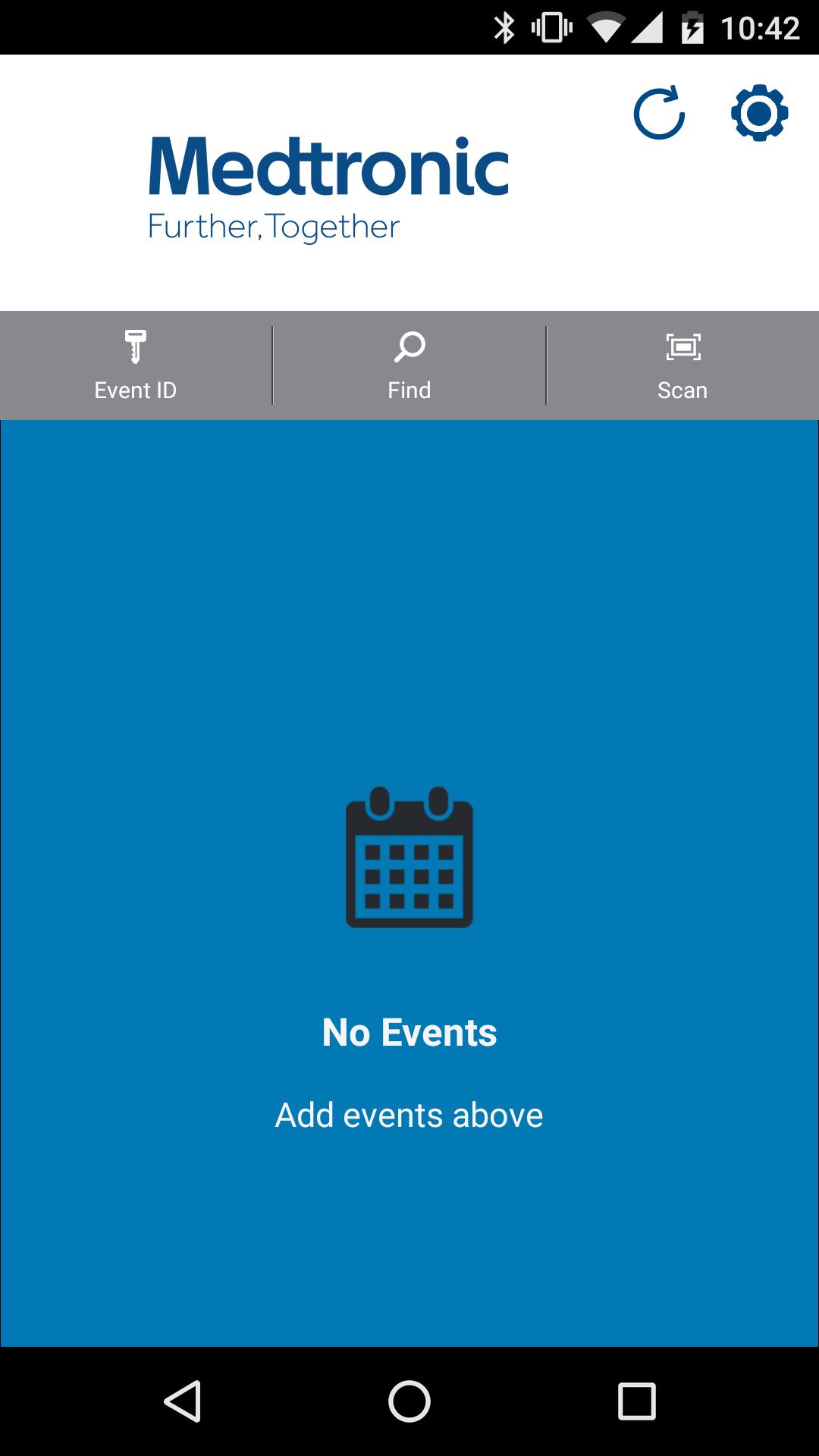
Task: Open the Scan tab
Action: [682, 366]
